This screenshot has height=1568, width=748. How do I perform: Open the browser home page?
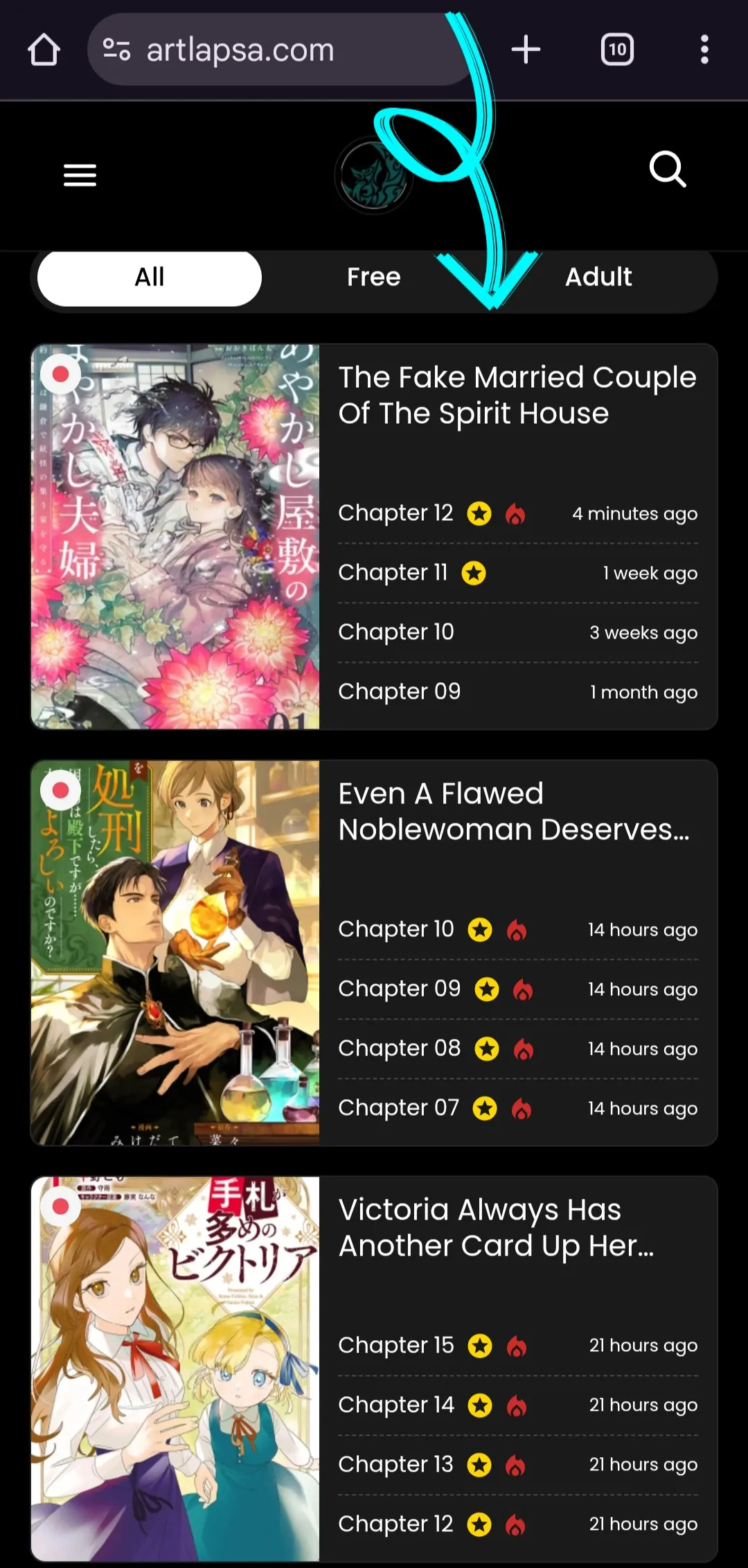pyautogui.click(x=44, y=50)
